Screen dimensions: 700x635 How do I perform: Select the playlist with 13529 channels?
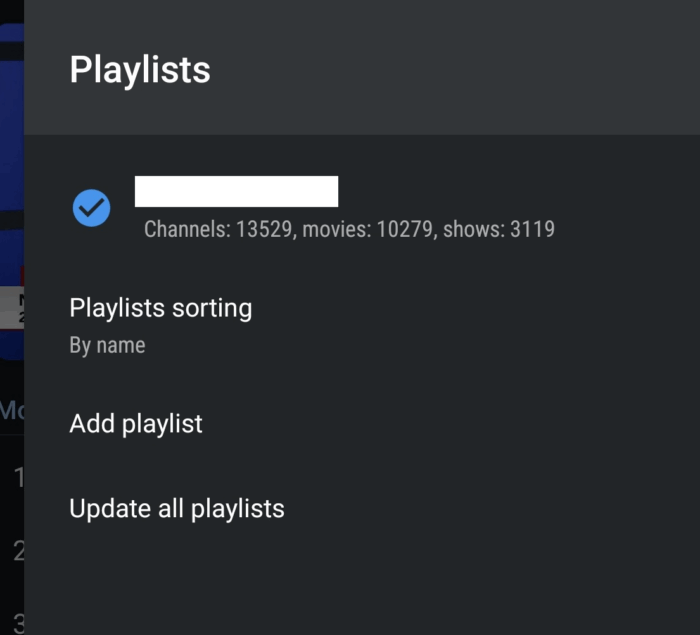pos(347,209)
